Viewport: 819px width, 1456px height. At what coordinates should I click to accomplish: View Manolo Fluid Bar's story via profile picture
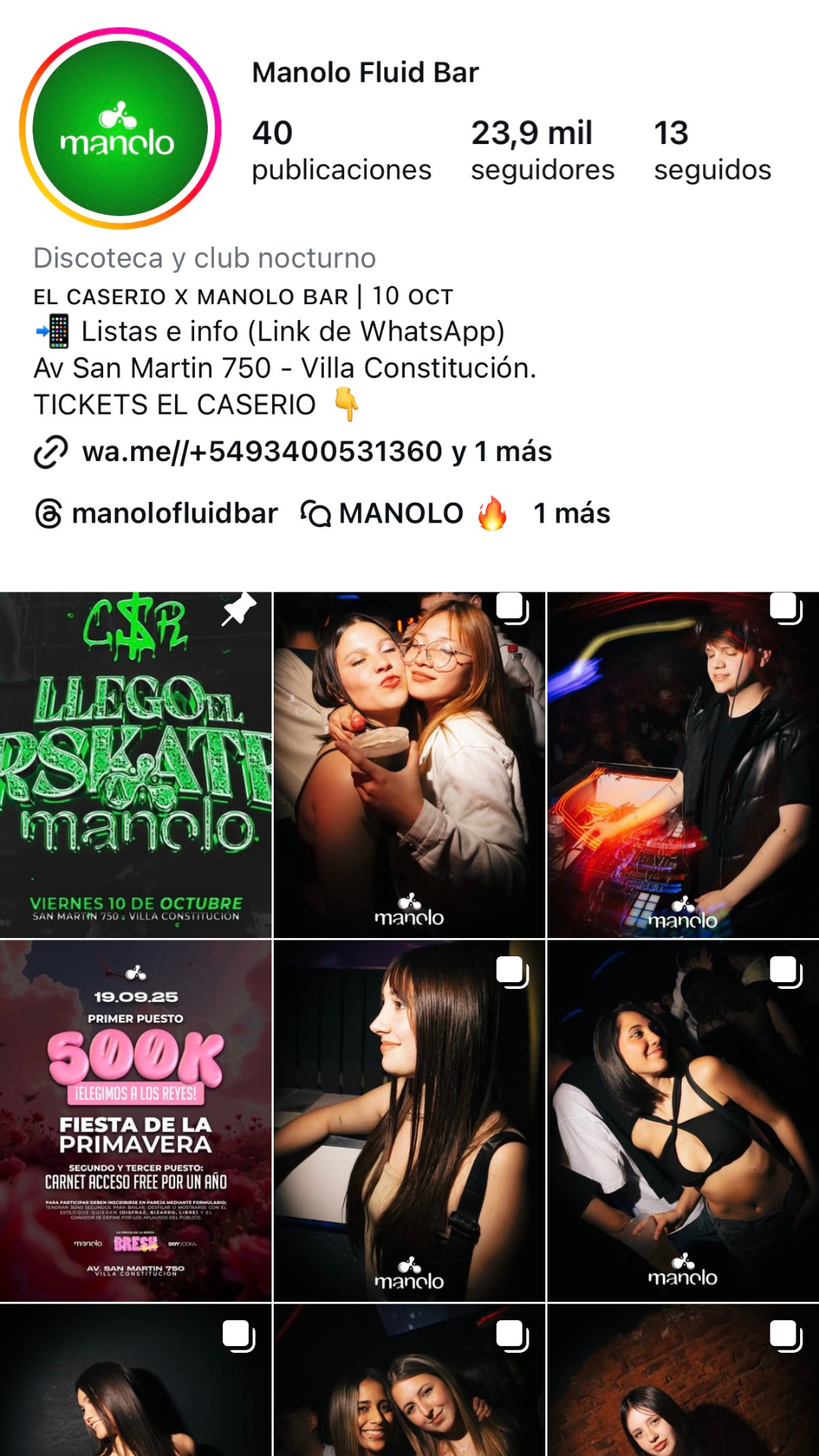120,129
